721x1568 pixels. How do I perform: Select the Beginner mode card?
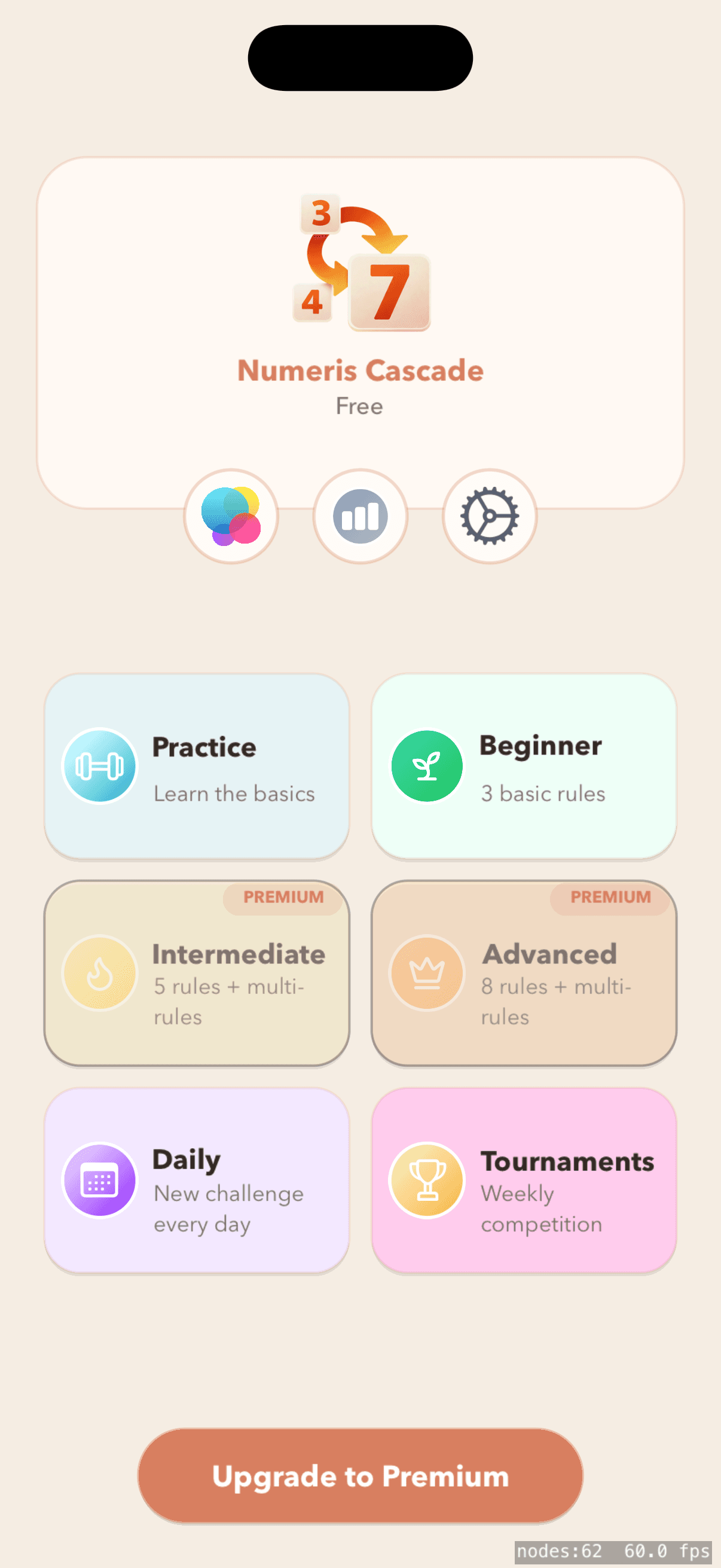(524, 766)
